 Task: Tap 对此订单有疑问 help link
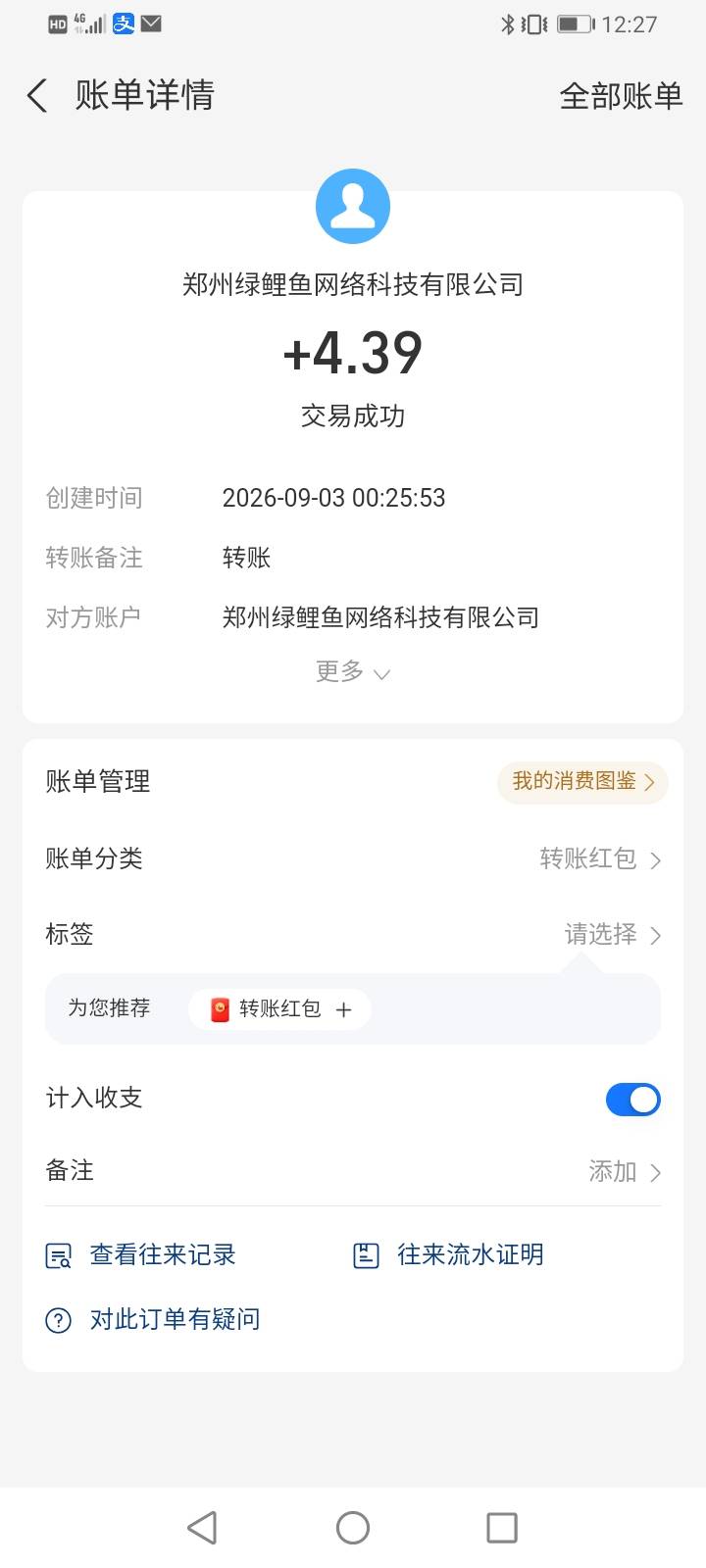[153, 1320]
